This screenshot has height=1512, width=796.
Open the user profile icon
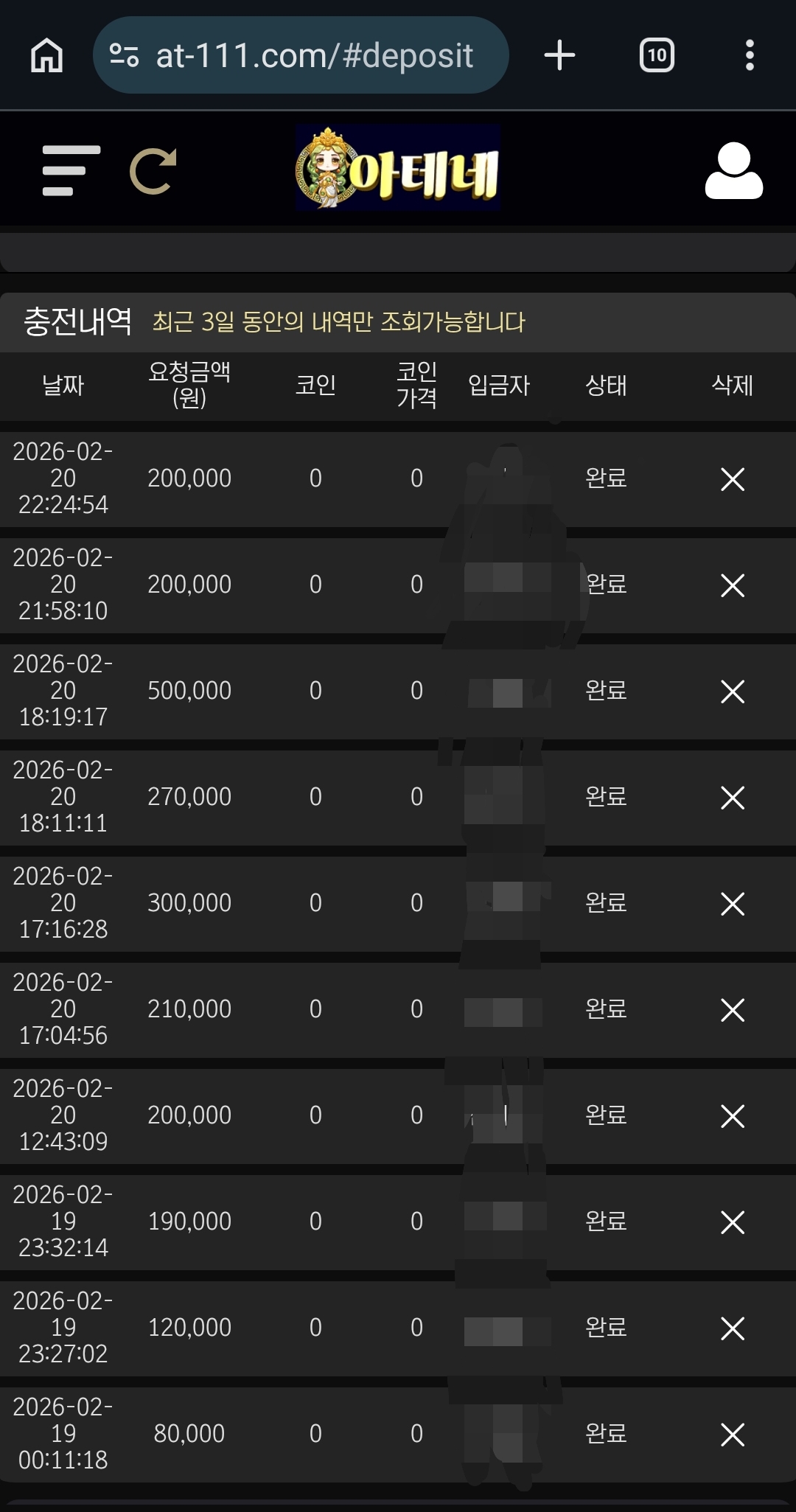(x=733, y=171)
